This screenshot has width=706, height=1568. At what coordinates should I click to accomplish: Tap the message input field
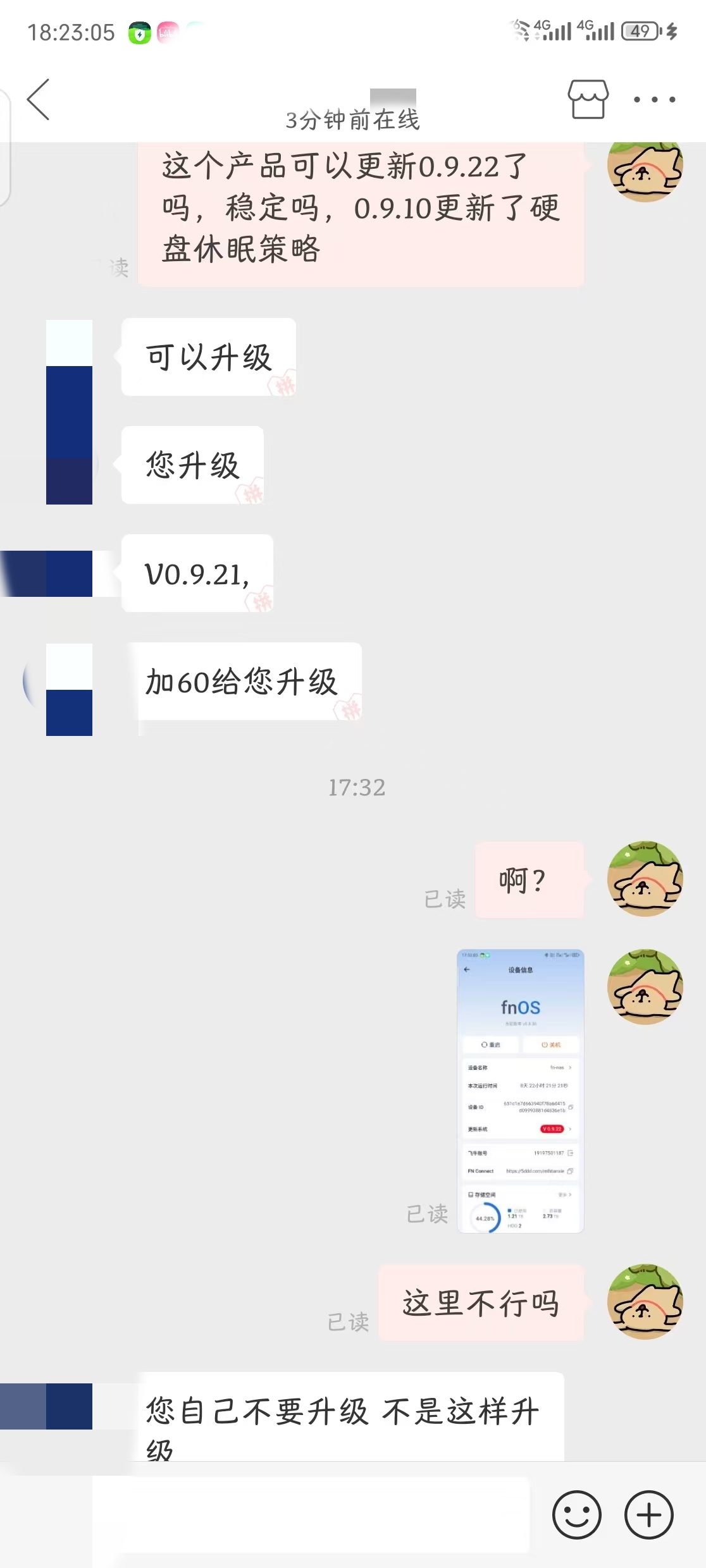[x=310, y=1515]
